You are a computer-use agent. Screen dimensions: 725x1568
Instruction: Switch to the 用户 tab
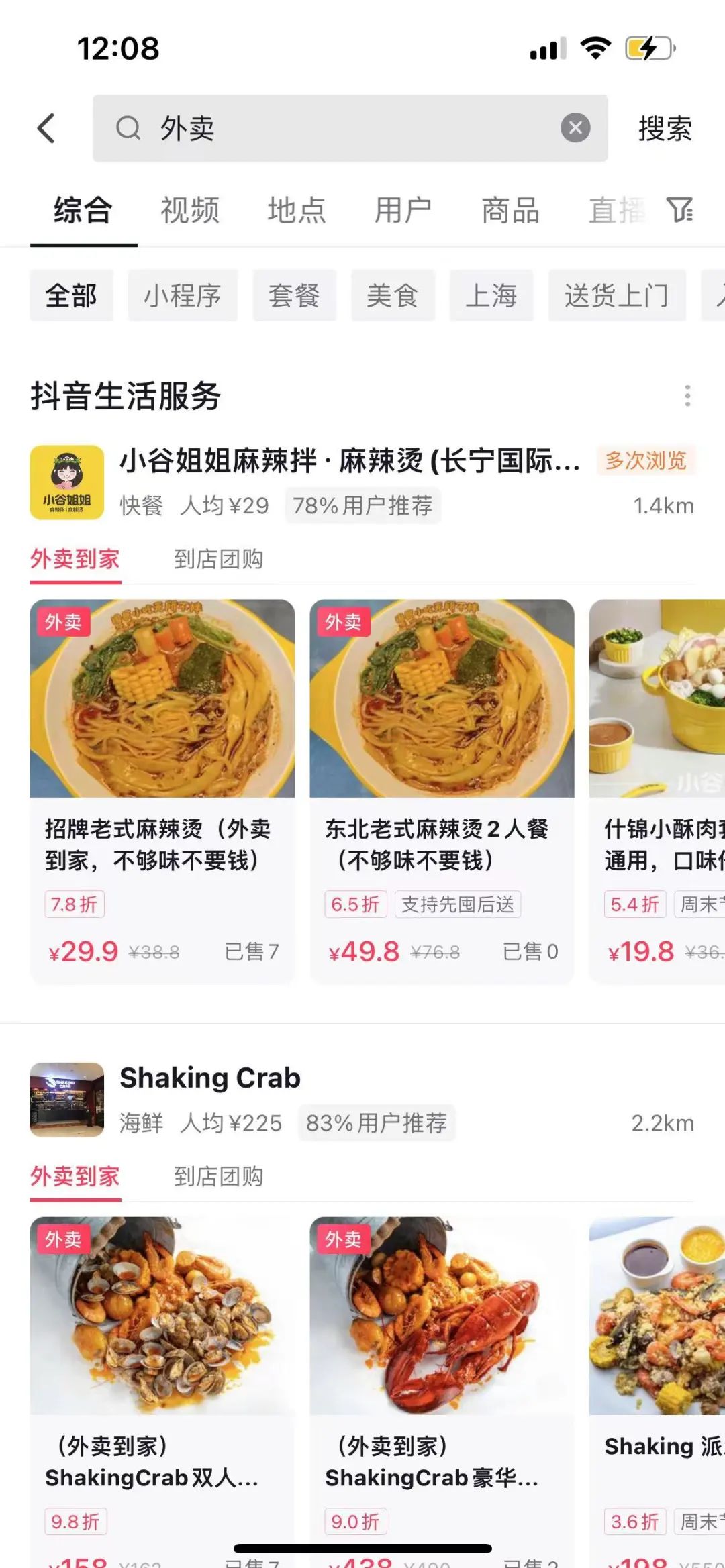point(403,211)
